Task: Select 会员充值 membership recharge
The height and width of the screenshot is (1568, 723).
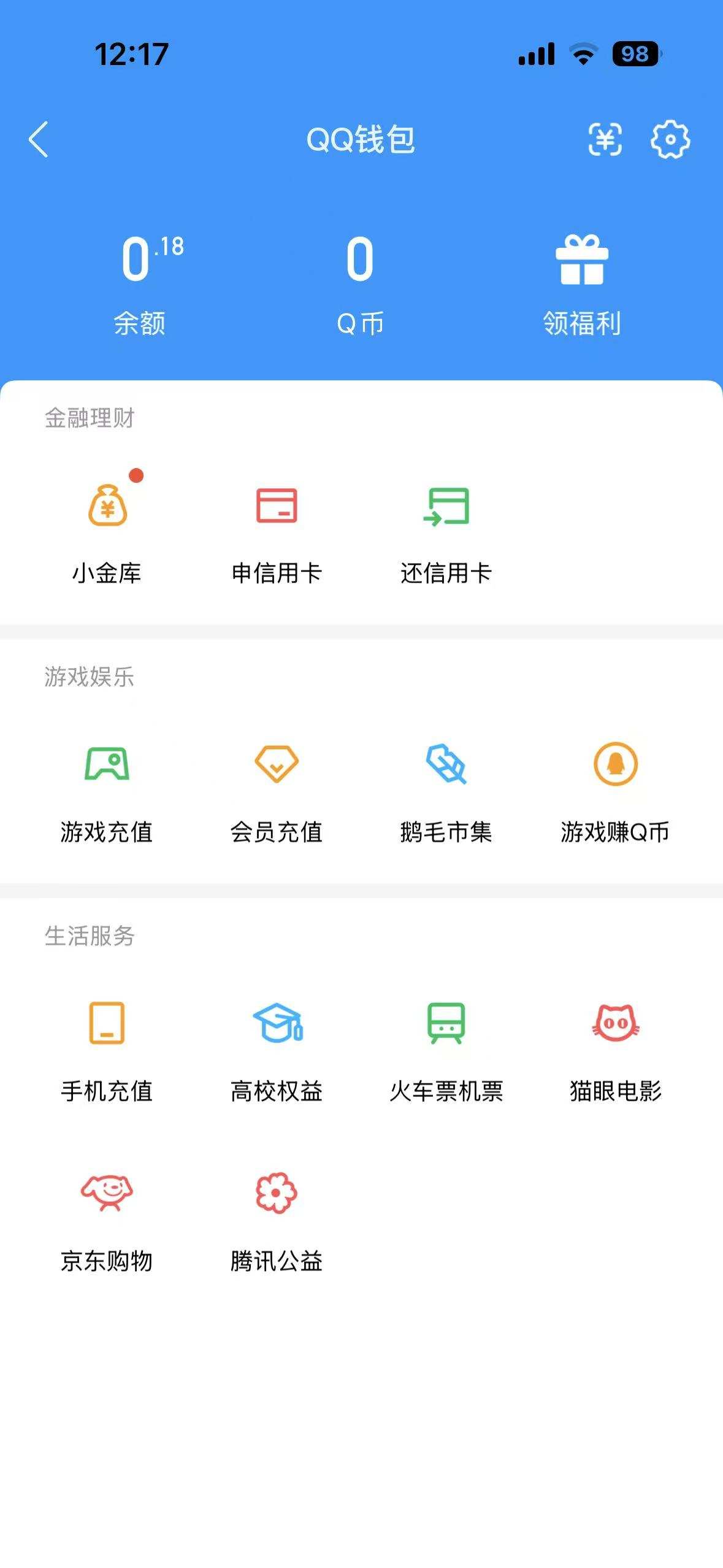Action: 277,791
